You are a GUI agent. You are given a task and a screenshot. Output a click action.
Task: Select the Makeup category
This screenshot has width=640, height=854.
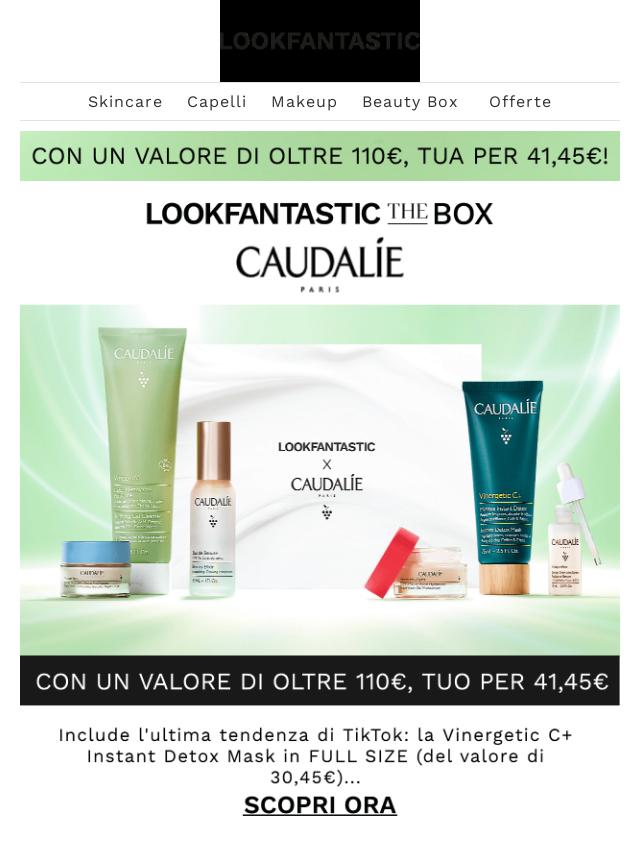[x=304, y=102]
